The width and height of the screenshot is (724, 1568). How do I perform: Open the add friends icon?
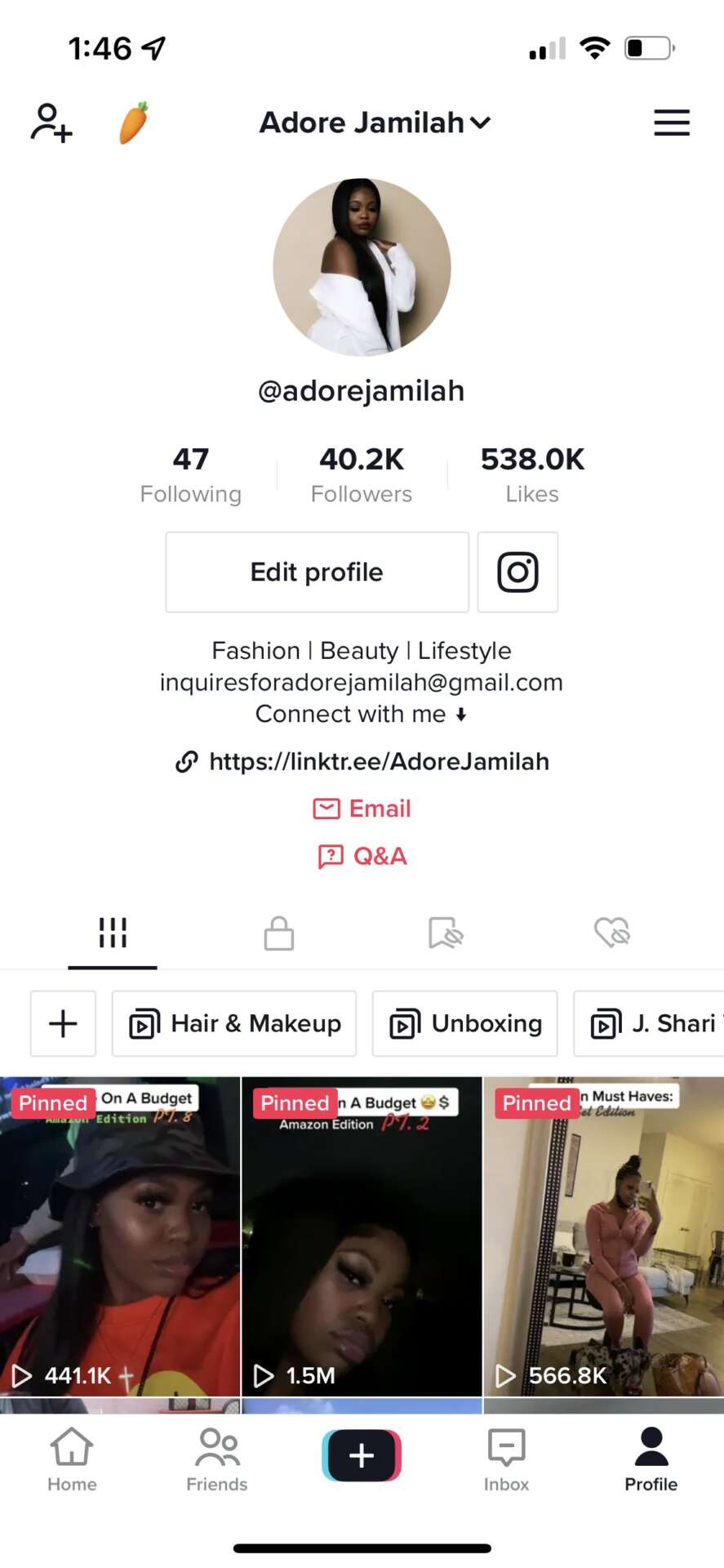51,122
